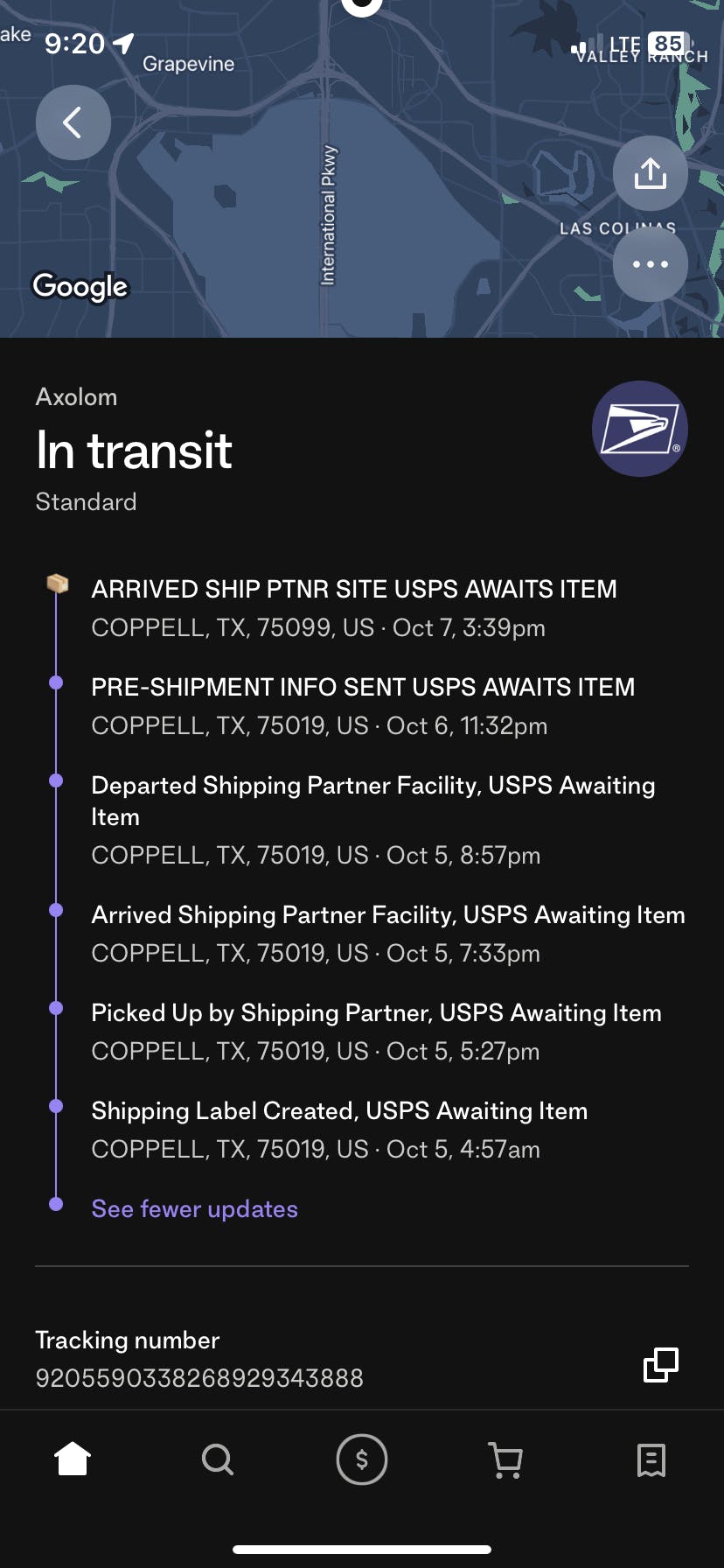Collapse list with See fewer updates
This screenshot has width=724, height=1568.
pos(194,1208)
